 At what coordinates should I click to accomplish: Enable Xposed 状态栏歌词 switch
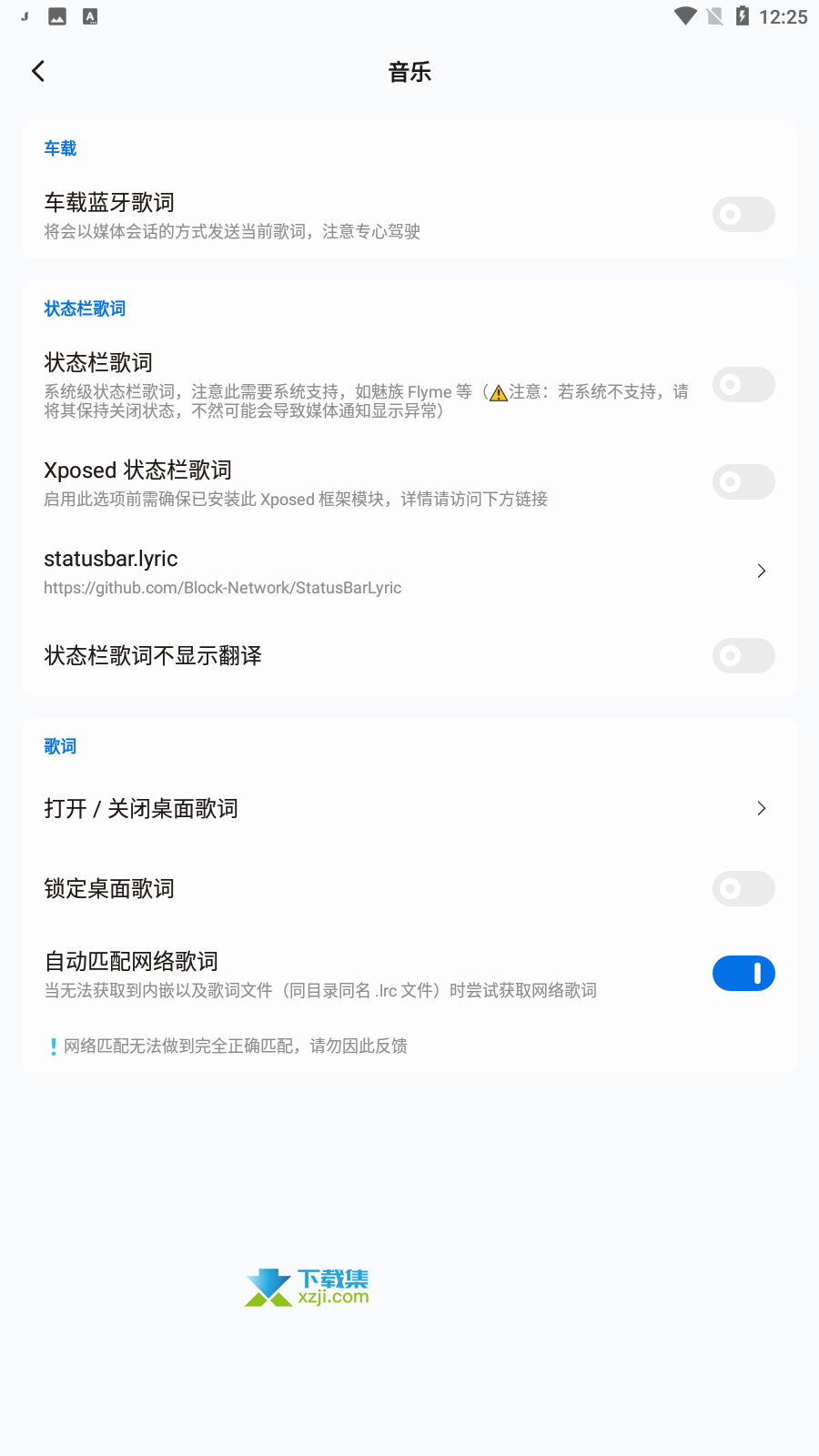point(743,482)
